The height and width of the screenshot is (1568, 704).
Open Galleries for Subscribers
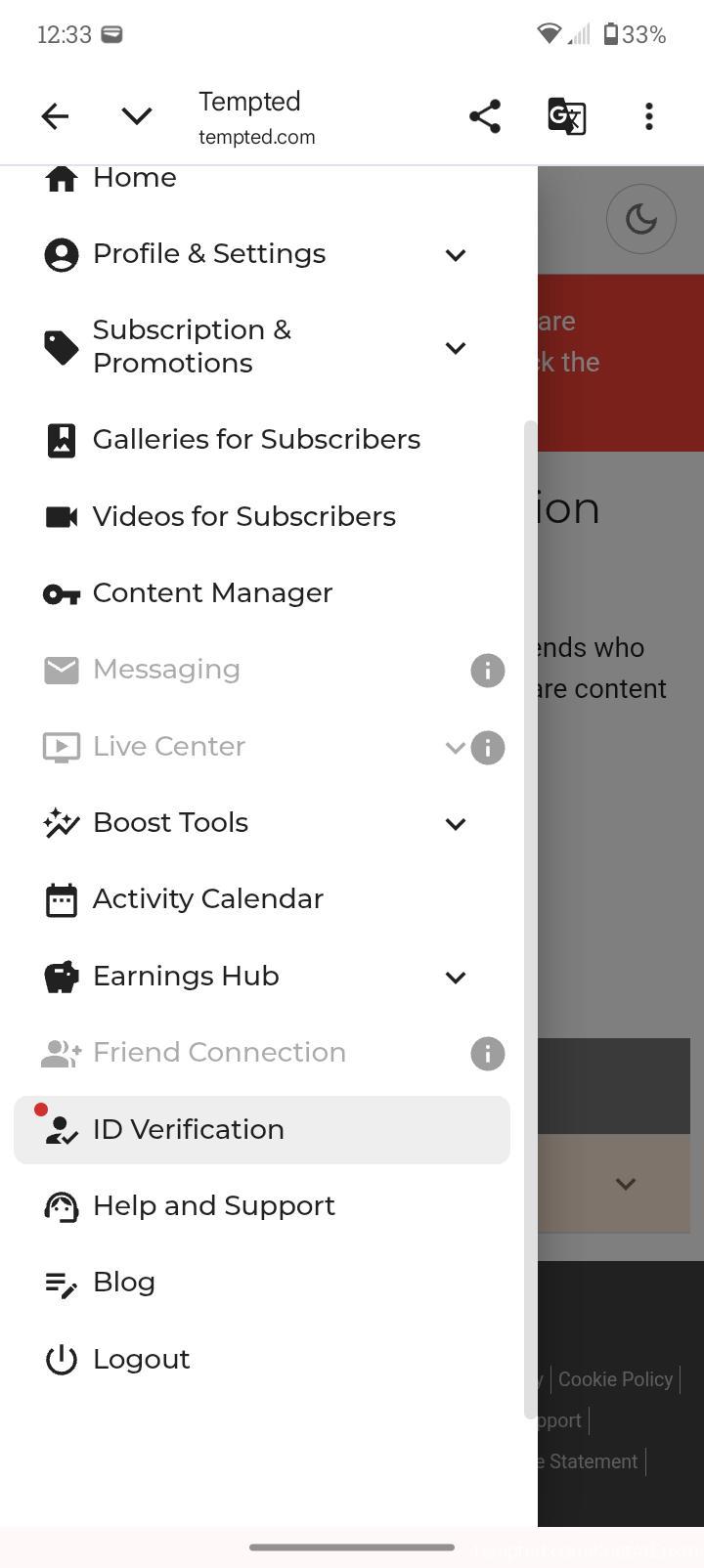pyautogui.click(x=262, y=440)
